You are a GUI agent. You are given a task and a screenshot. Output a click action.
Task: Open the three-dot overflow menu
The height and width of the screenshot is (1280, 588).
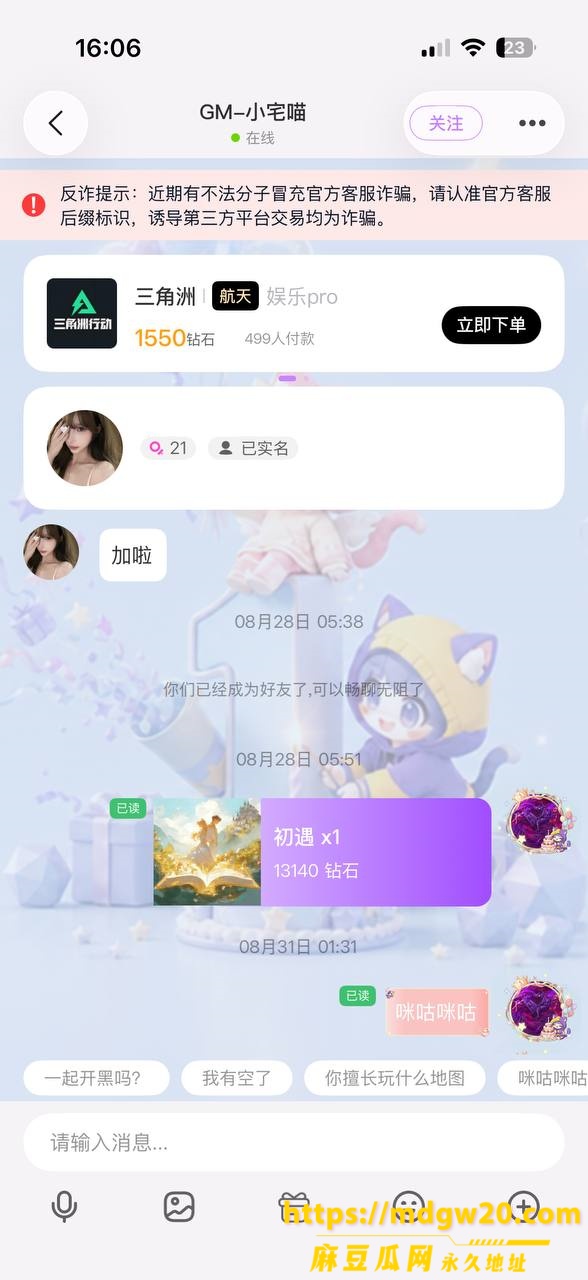[x=531, y=123]
